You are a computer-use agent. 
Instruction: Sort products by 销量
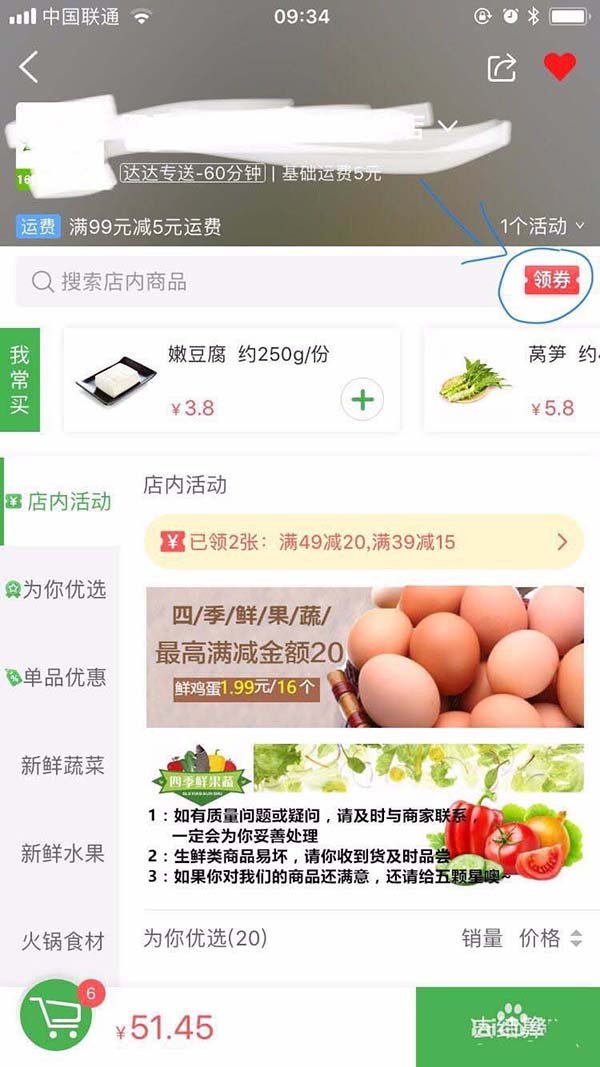tap(482, 938)
